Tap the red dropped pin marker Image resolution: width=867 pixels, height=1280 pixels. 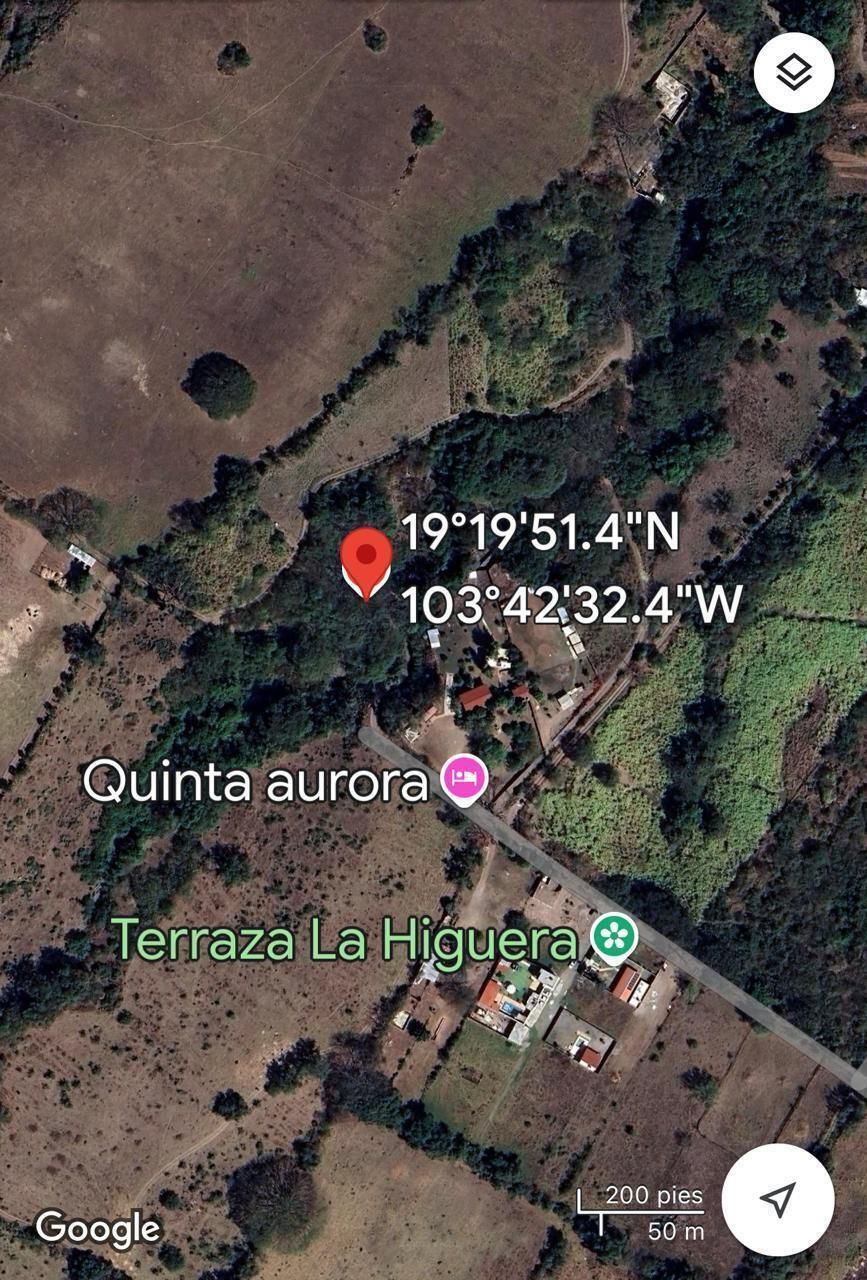click(x=367, y=560)
